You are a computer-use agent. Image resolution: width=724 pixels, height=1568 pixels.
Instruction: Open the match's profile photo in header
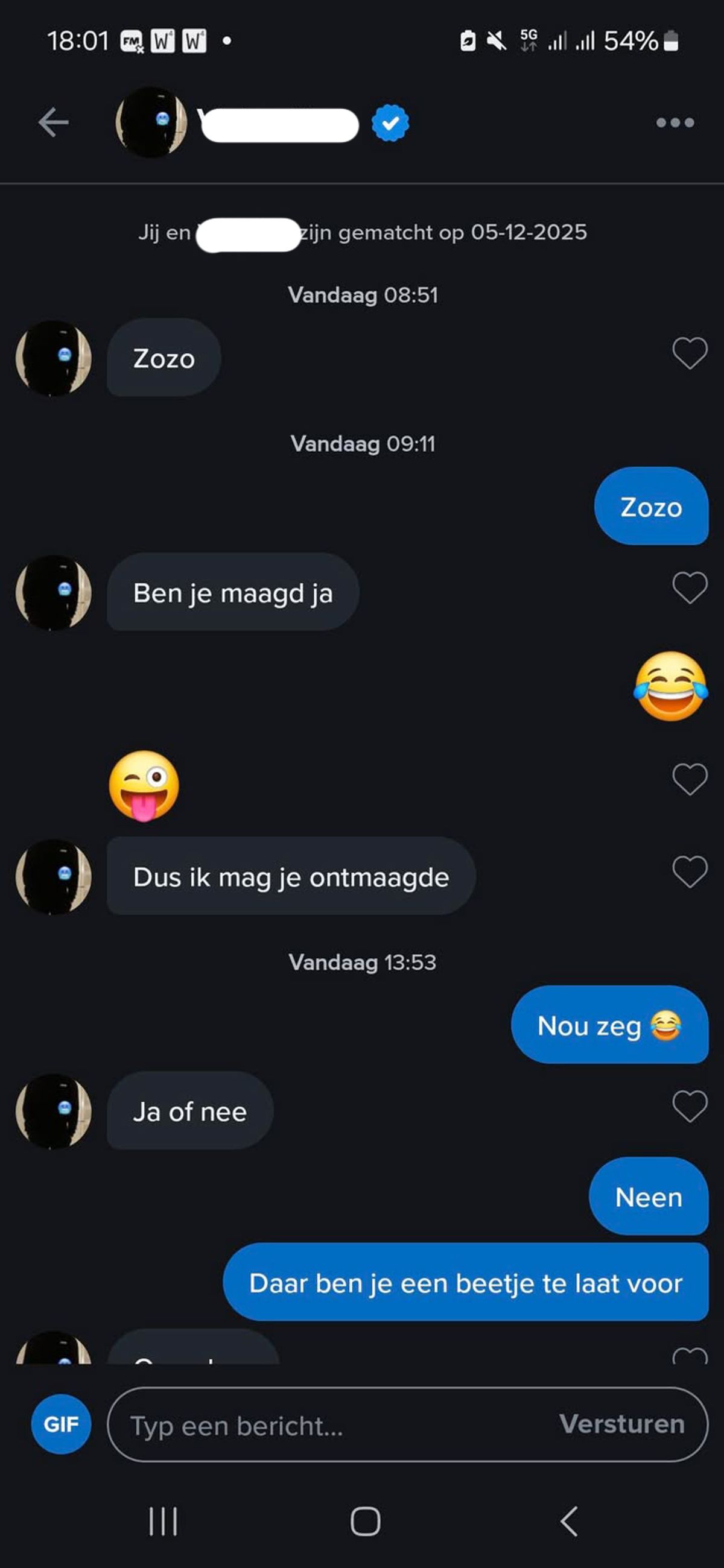(x=151, y=122)
